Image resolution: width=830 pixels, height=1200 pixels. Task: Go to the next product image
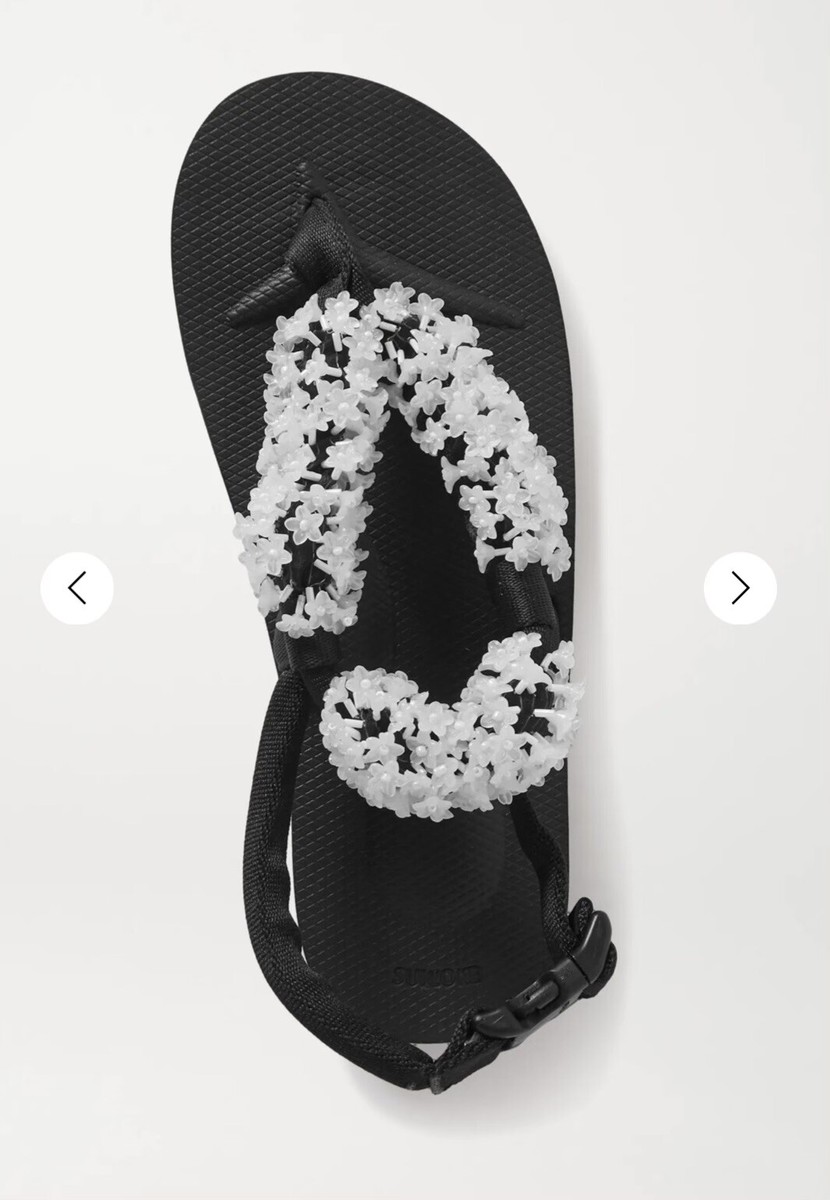(x=740, y=587)
